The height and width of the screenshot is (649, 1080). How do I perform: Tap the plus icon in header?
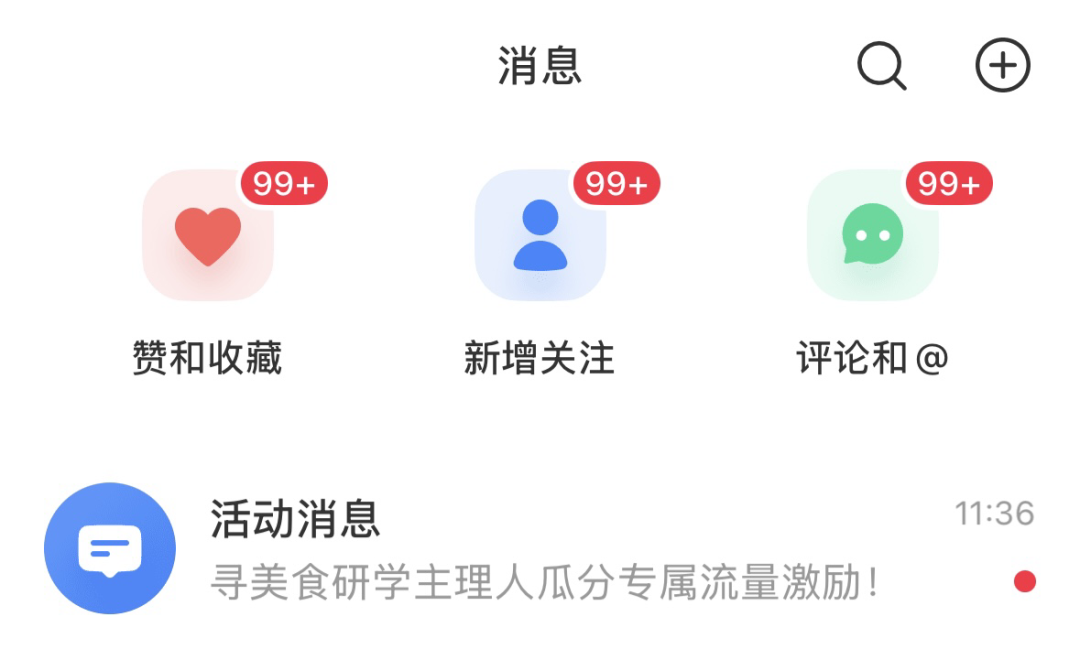tap(1002, 66)
